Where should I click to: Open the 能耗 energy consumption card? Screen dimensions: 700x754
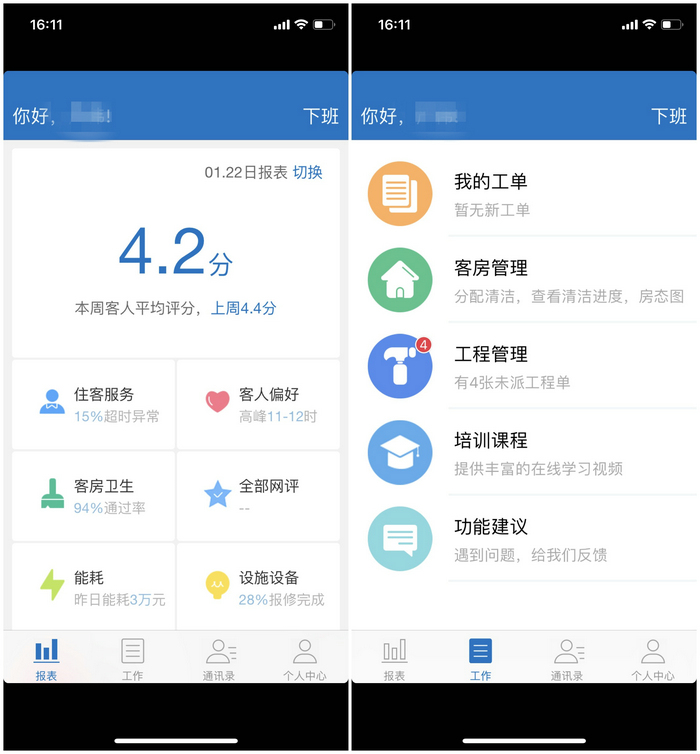[94, 587]
